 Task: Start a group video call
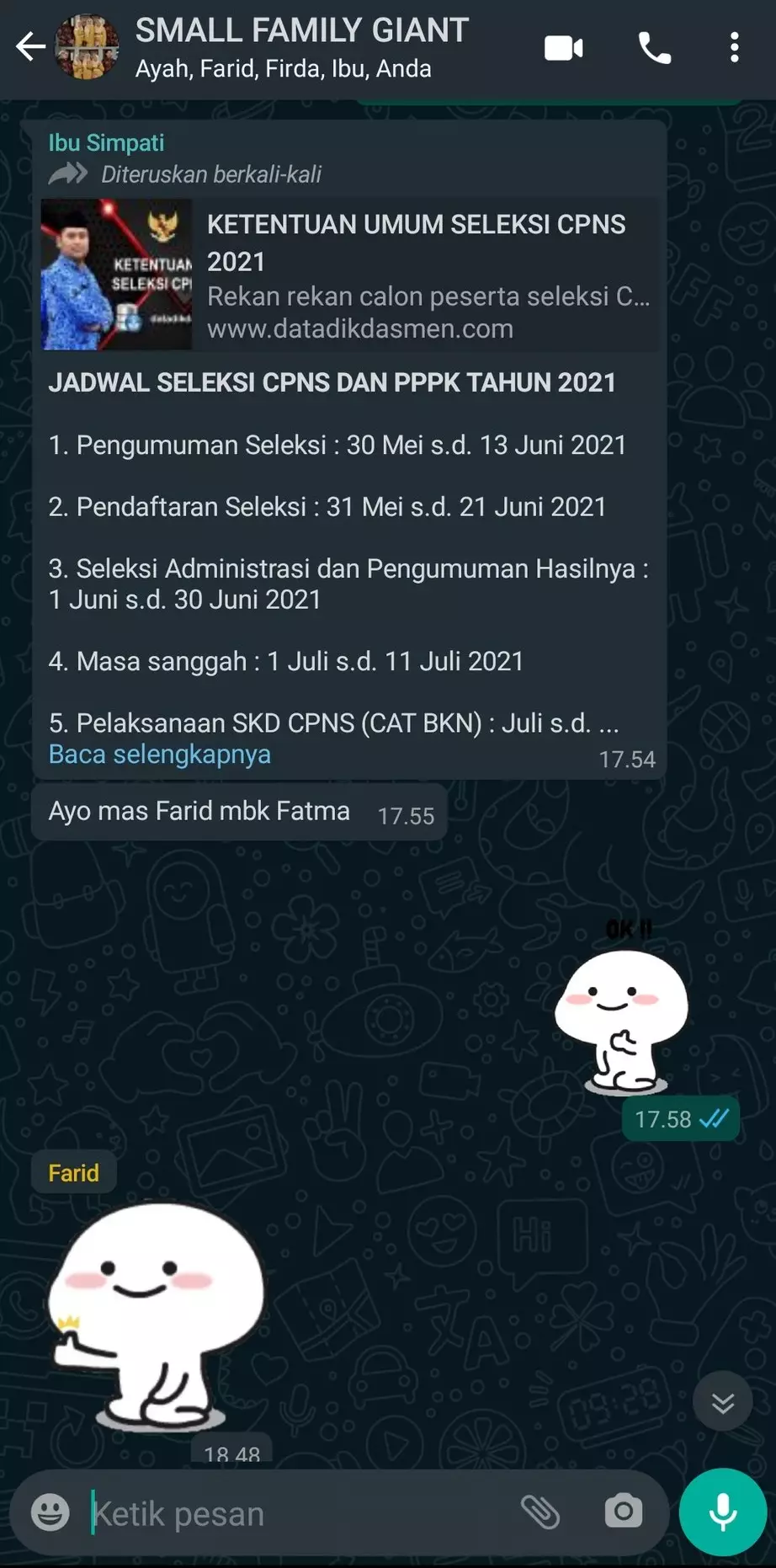(x=564, y=48)
